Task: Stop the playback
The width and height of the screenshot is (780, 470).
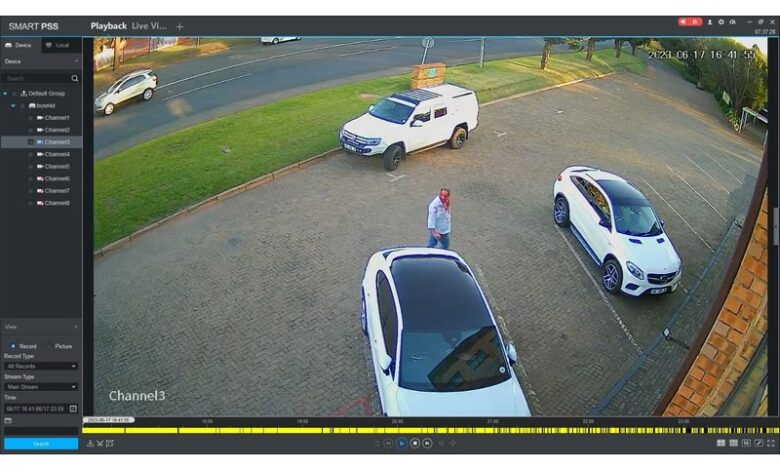Action: 415,443
